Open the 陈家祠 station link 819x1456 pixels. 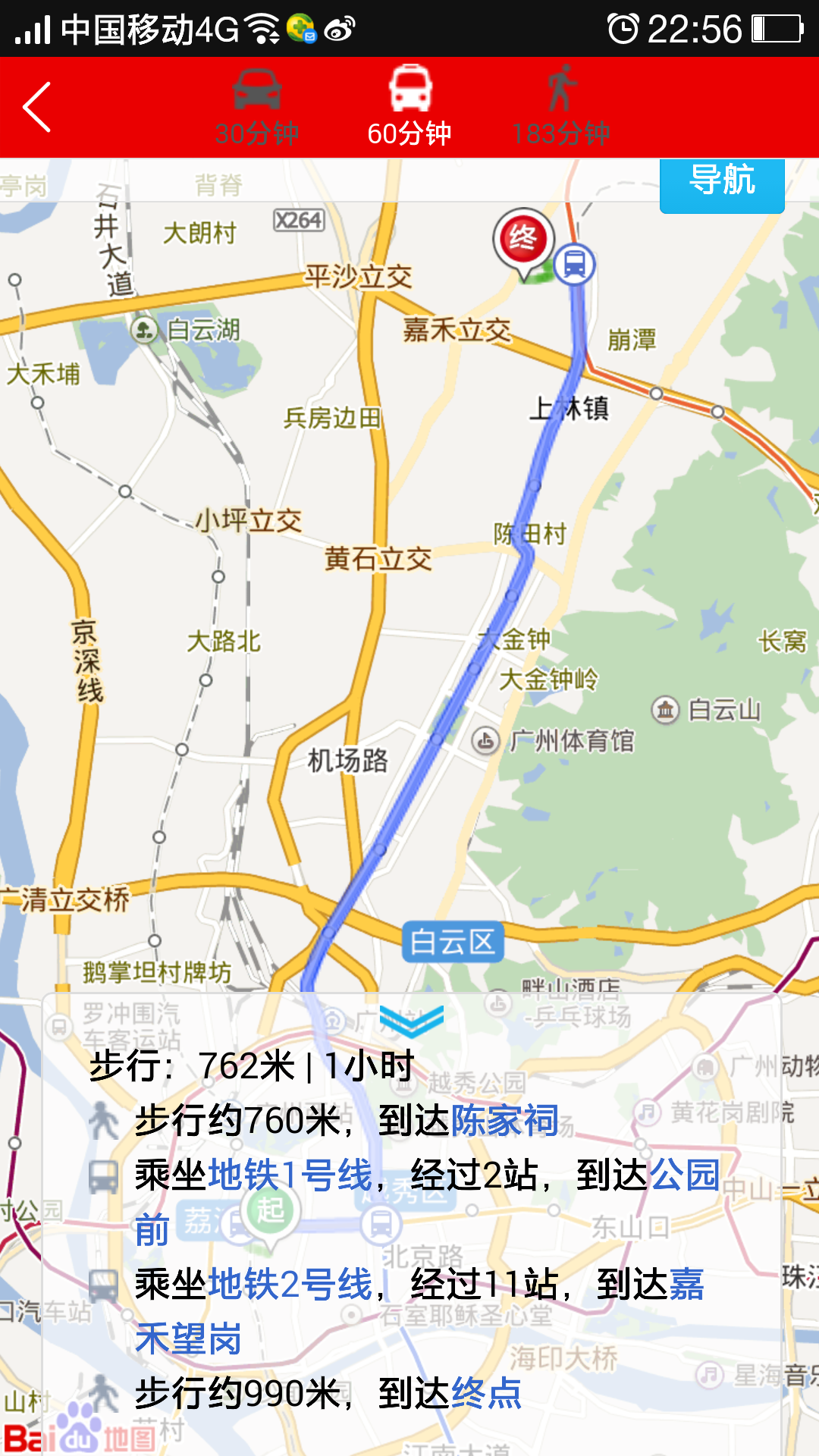pyautogui.click(x=505, y=1120)
